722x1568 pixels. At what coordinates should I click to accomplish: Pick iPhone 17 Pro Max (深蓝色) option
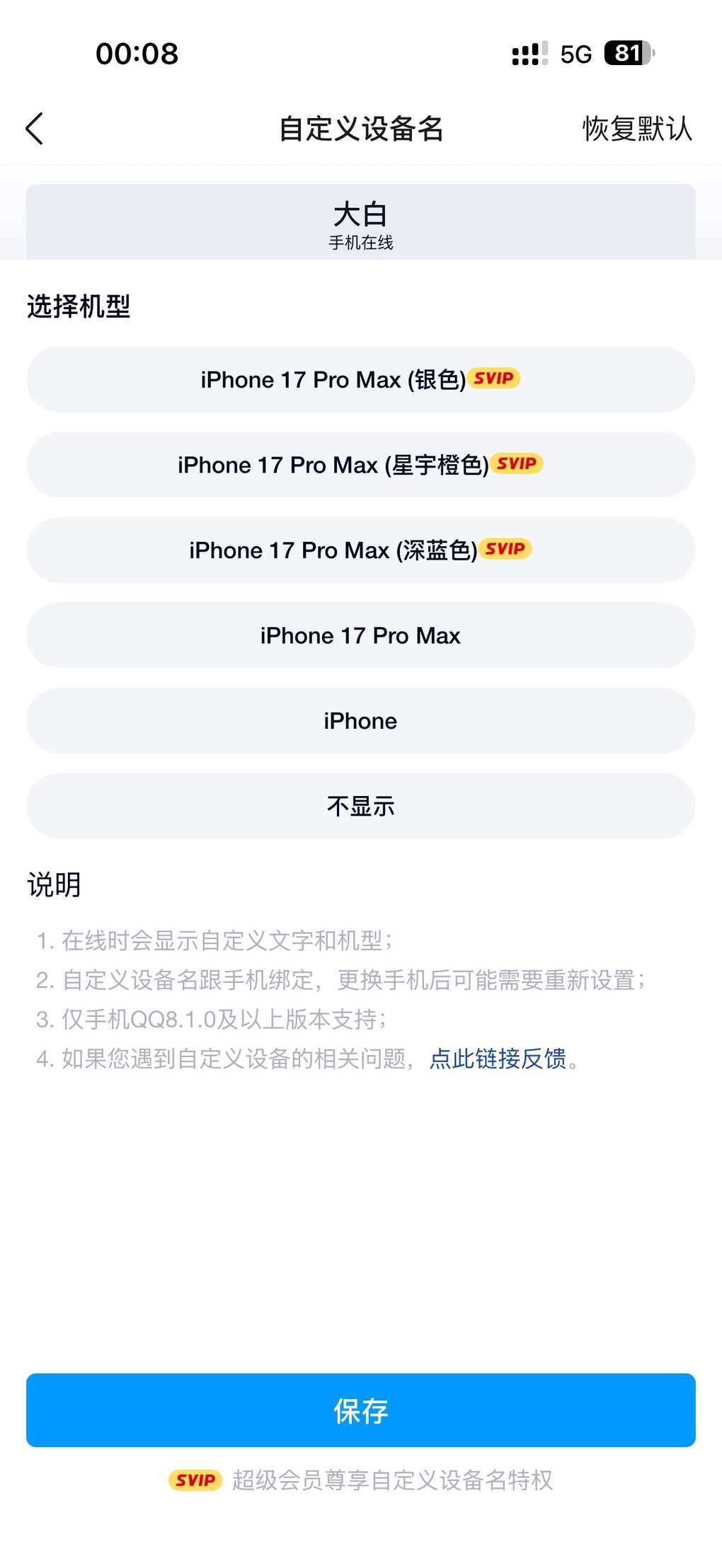pyautogui.click(x=360, y=550)
